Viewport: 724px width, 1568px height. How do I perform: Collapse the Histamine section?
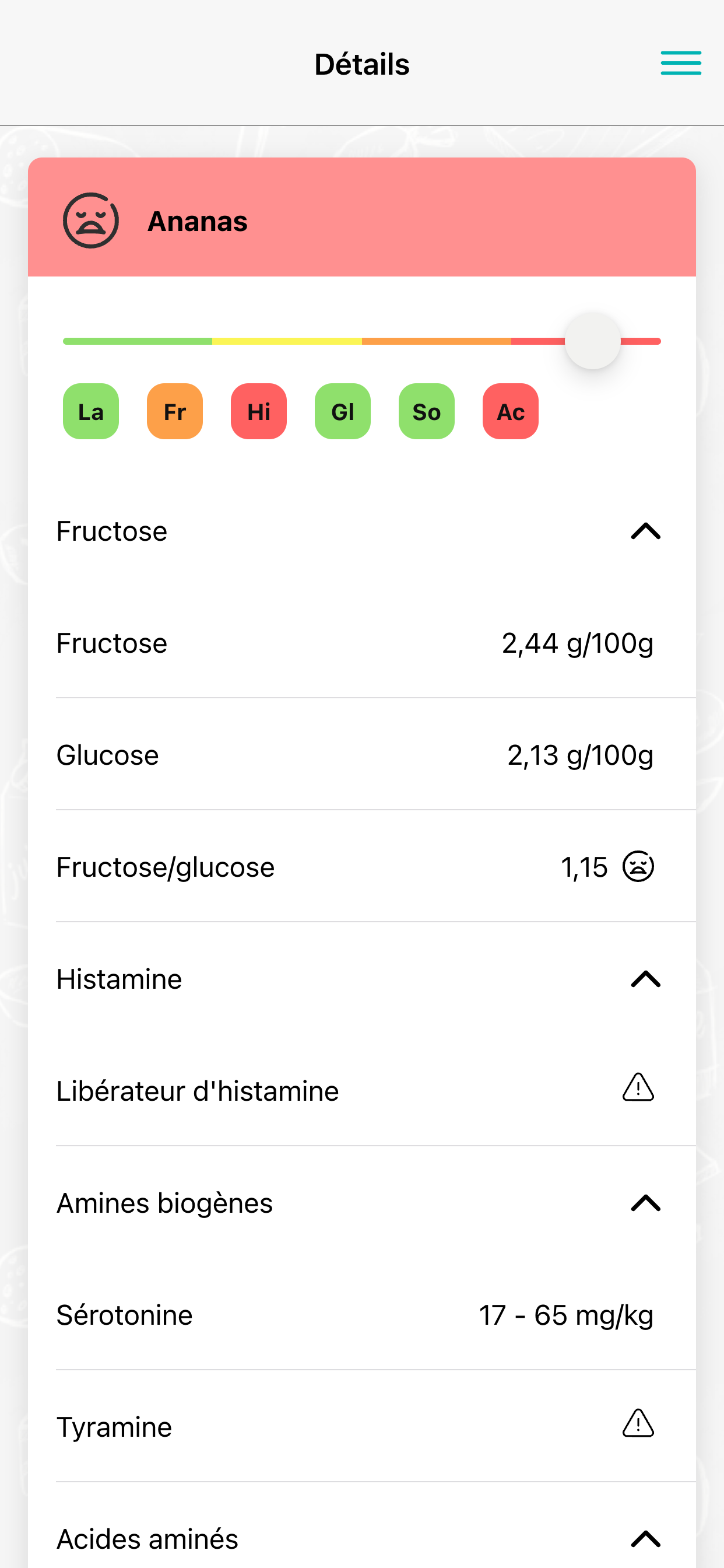click(x=645, y=979)
